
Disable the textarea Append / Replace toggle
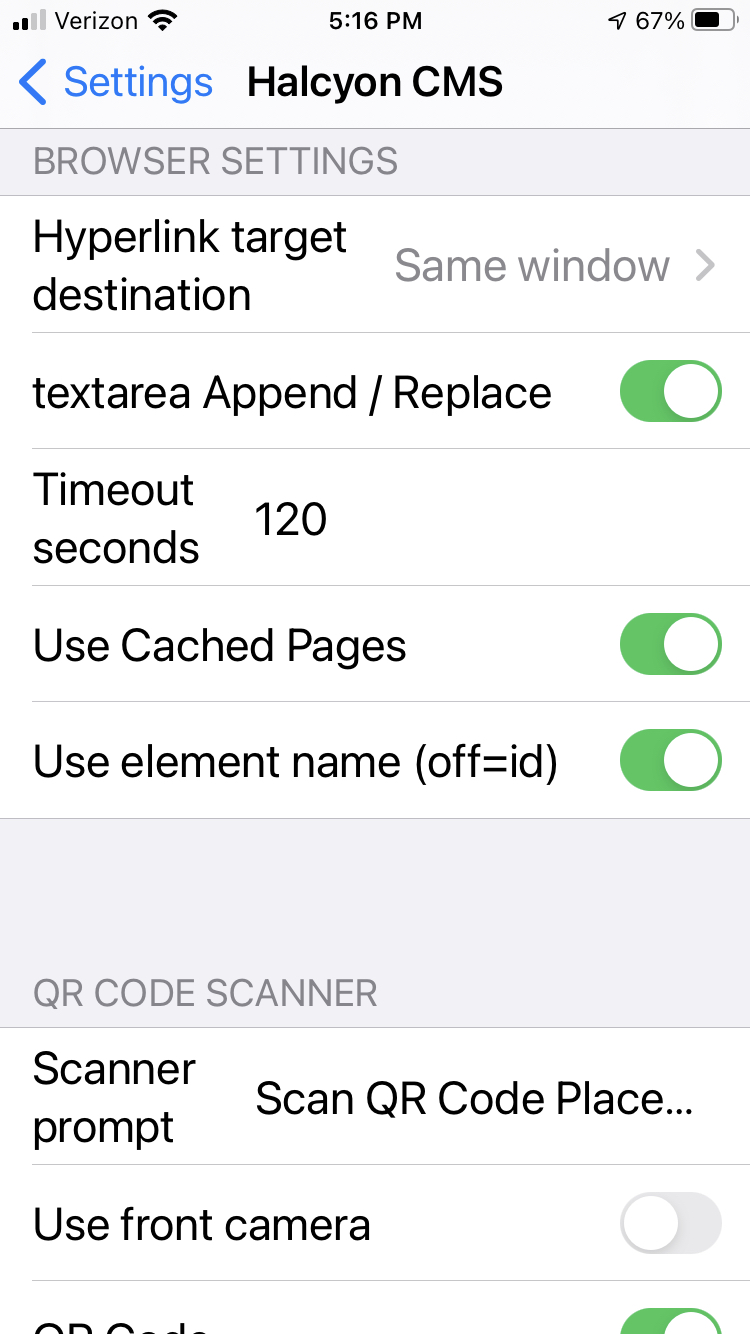[670, 391]
